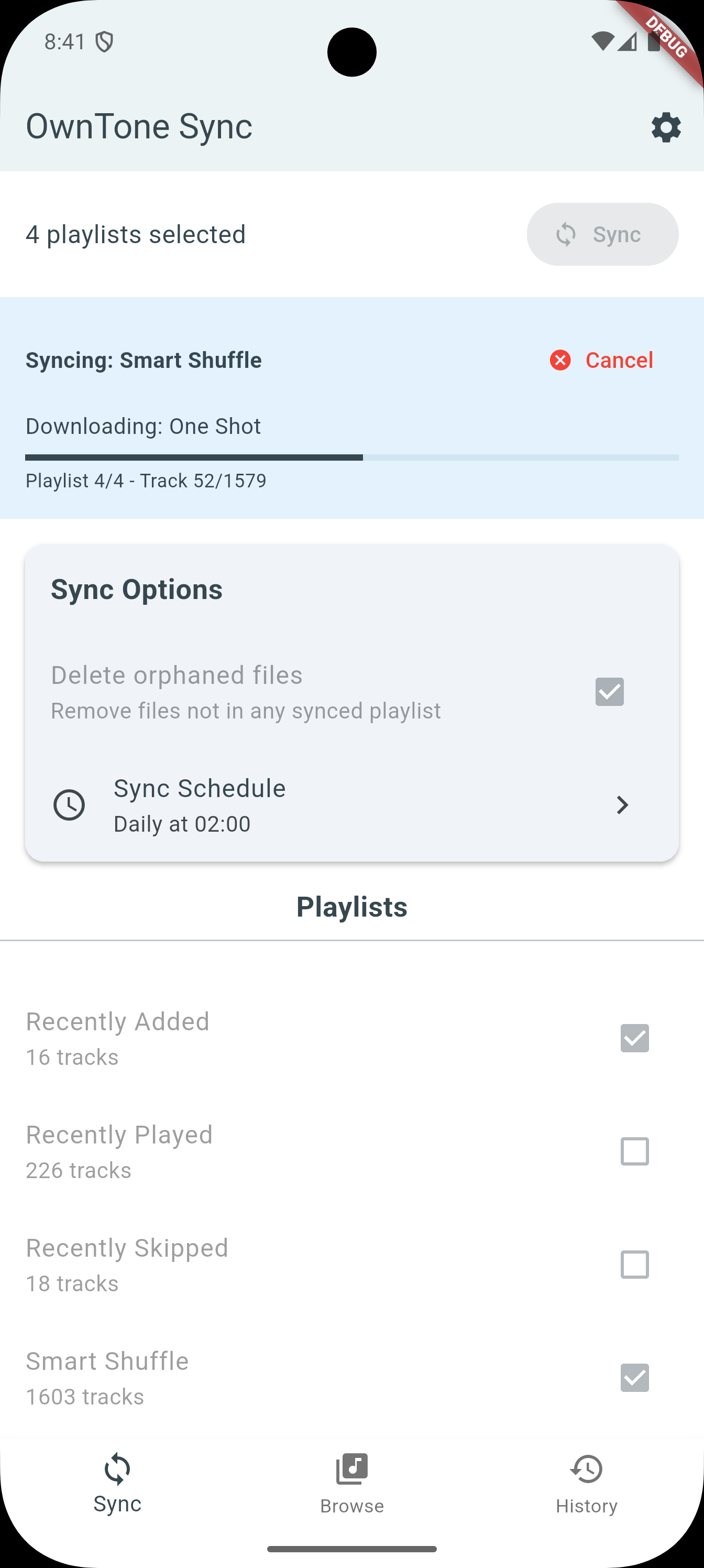Click the download progress bar

(x=351, y=456)
